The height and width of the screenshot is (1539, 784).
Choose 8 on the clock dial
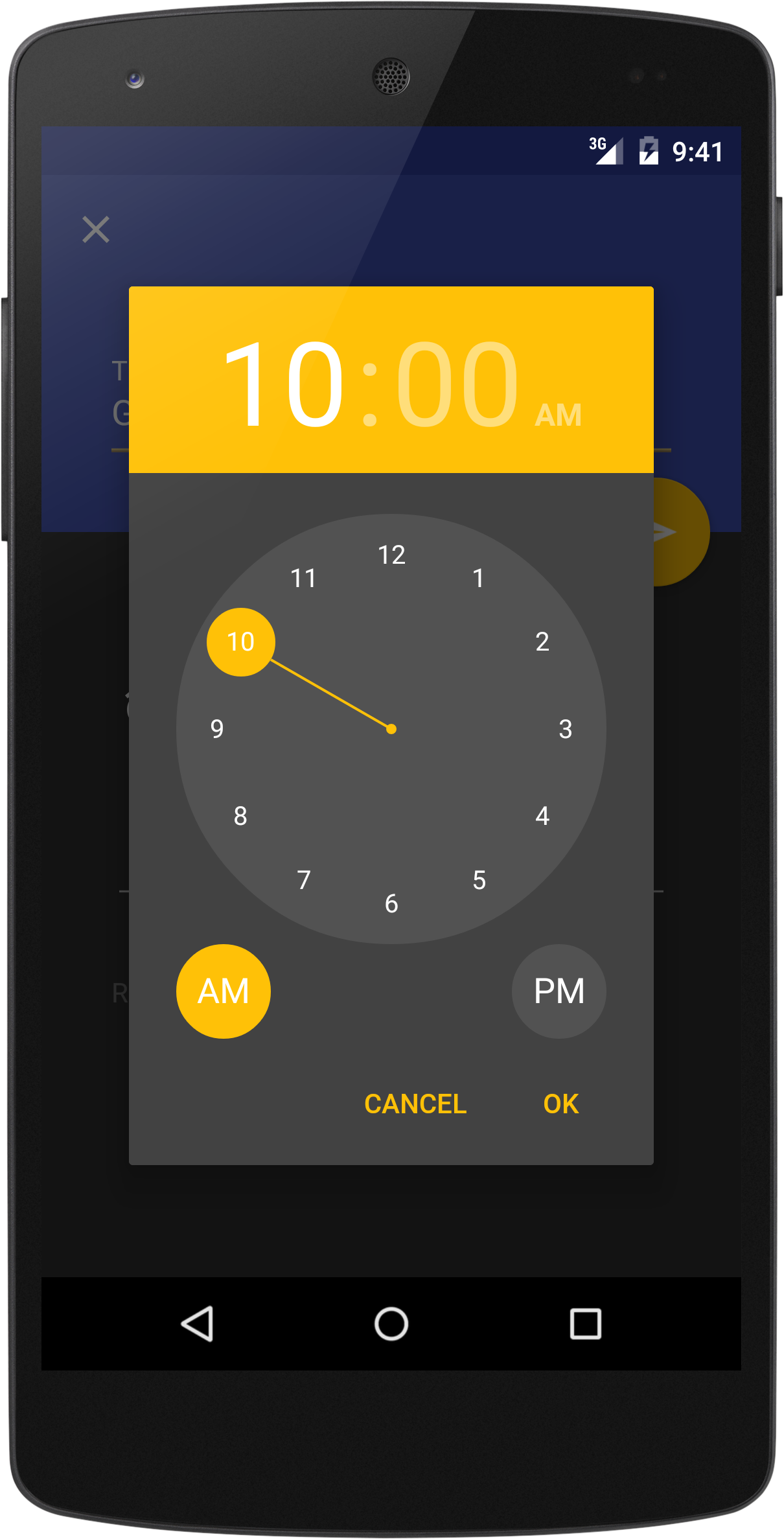(x=240, y=816)
